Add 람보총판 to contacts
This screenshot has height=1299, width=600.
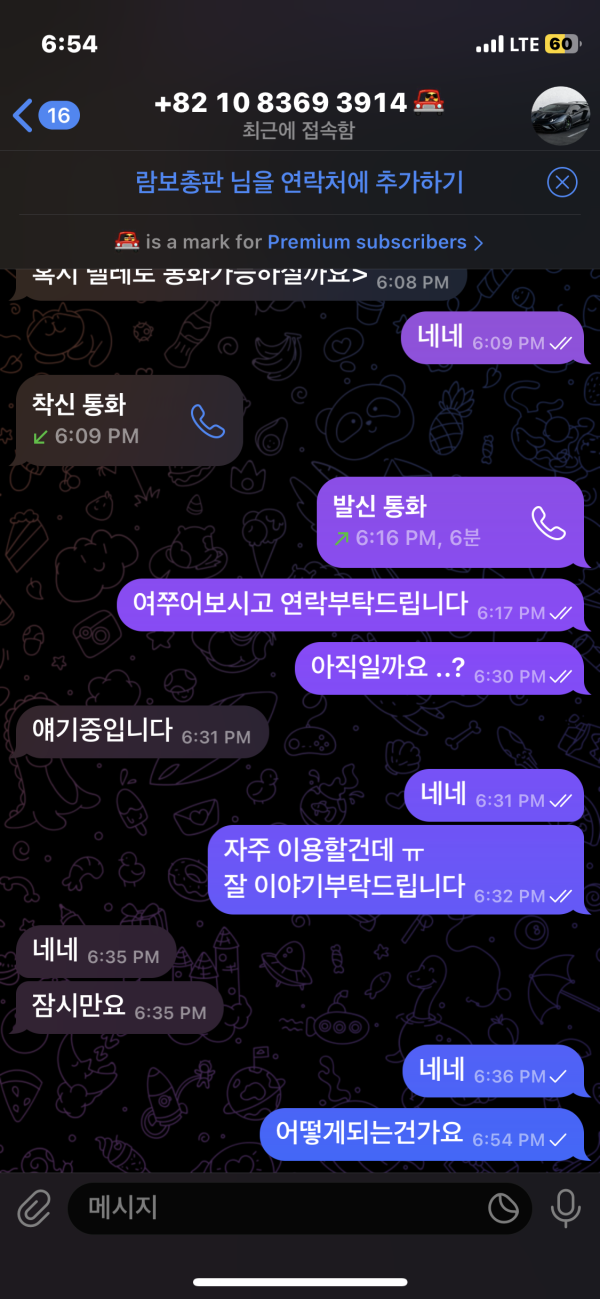click(299, 182)
